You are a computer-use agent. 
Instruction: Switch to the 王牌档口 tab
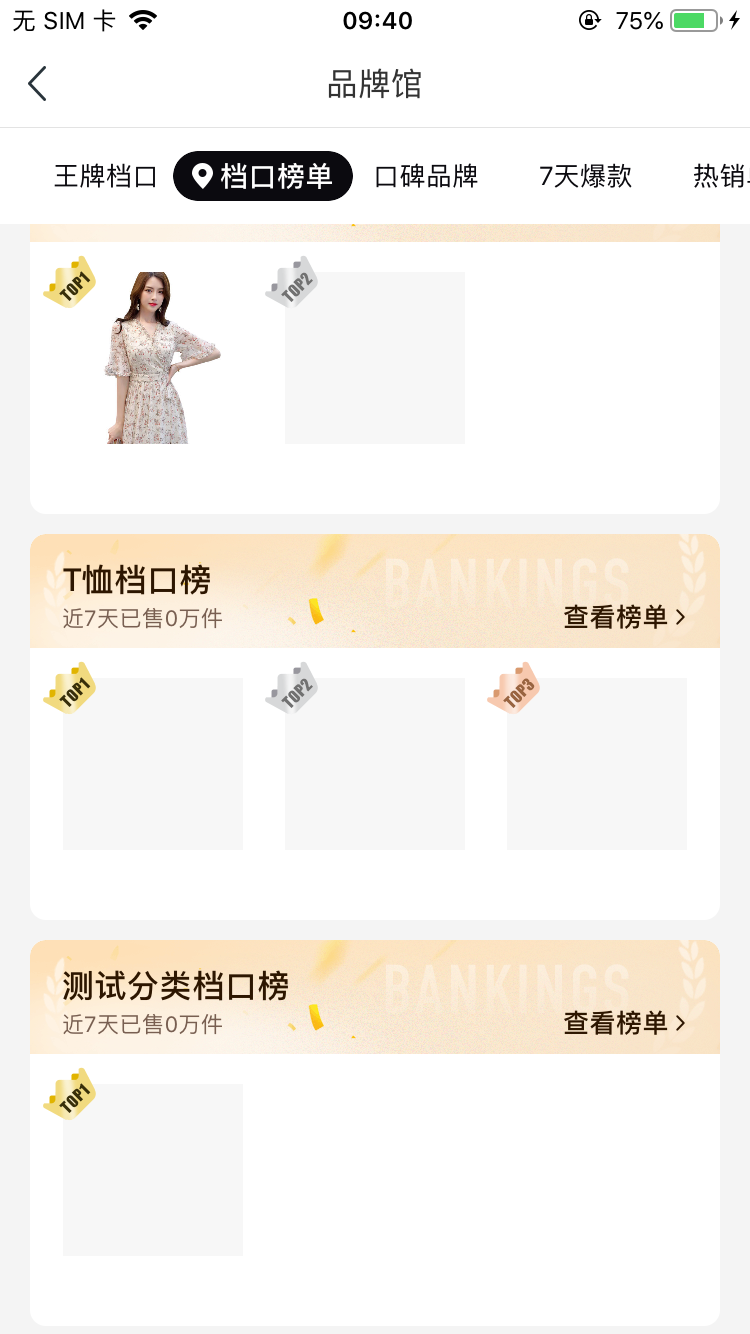coord(106,177)
